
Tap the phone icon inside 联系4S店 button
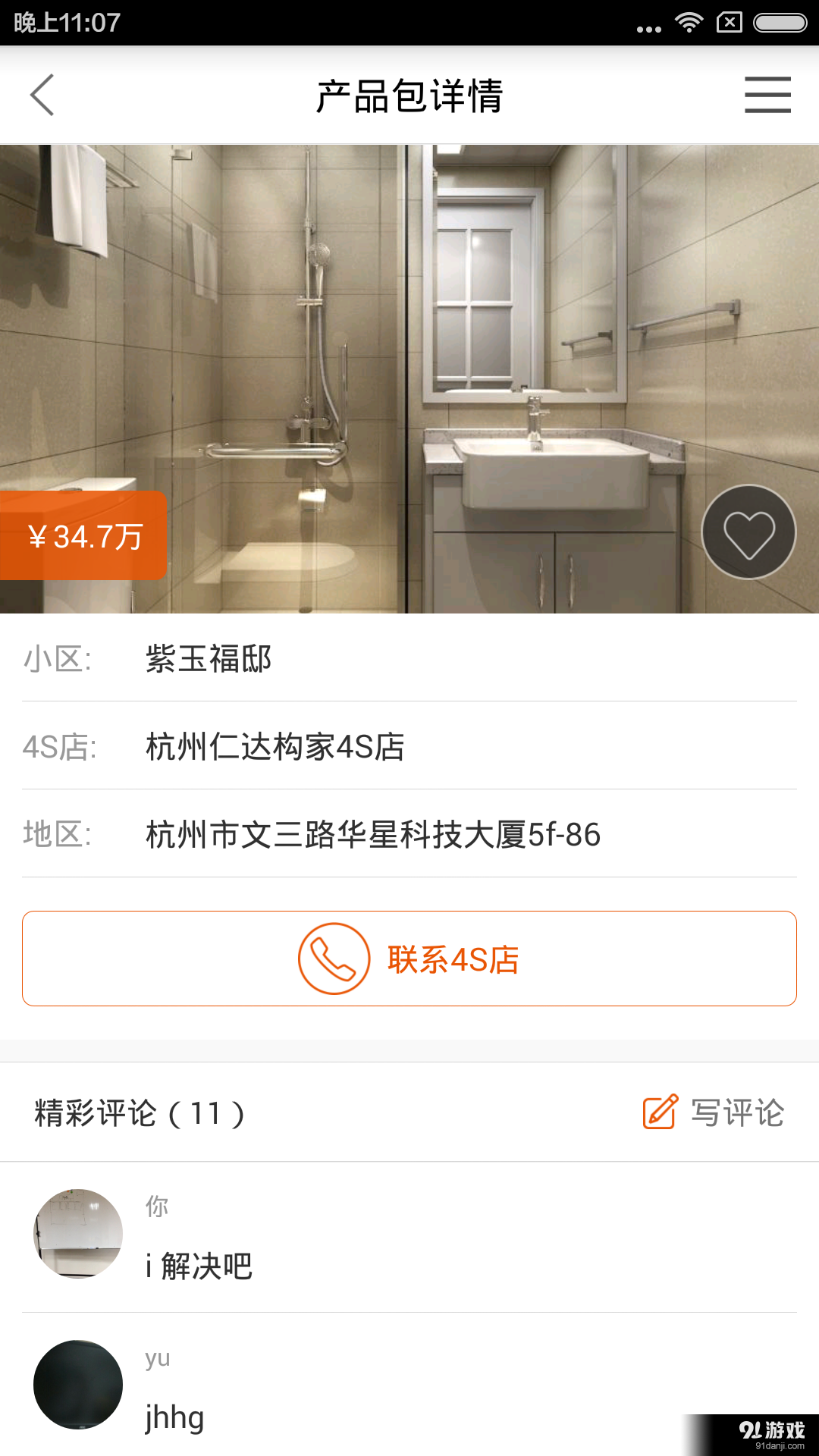(331, 958)
